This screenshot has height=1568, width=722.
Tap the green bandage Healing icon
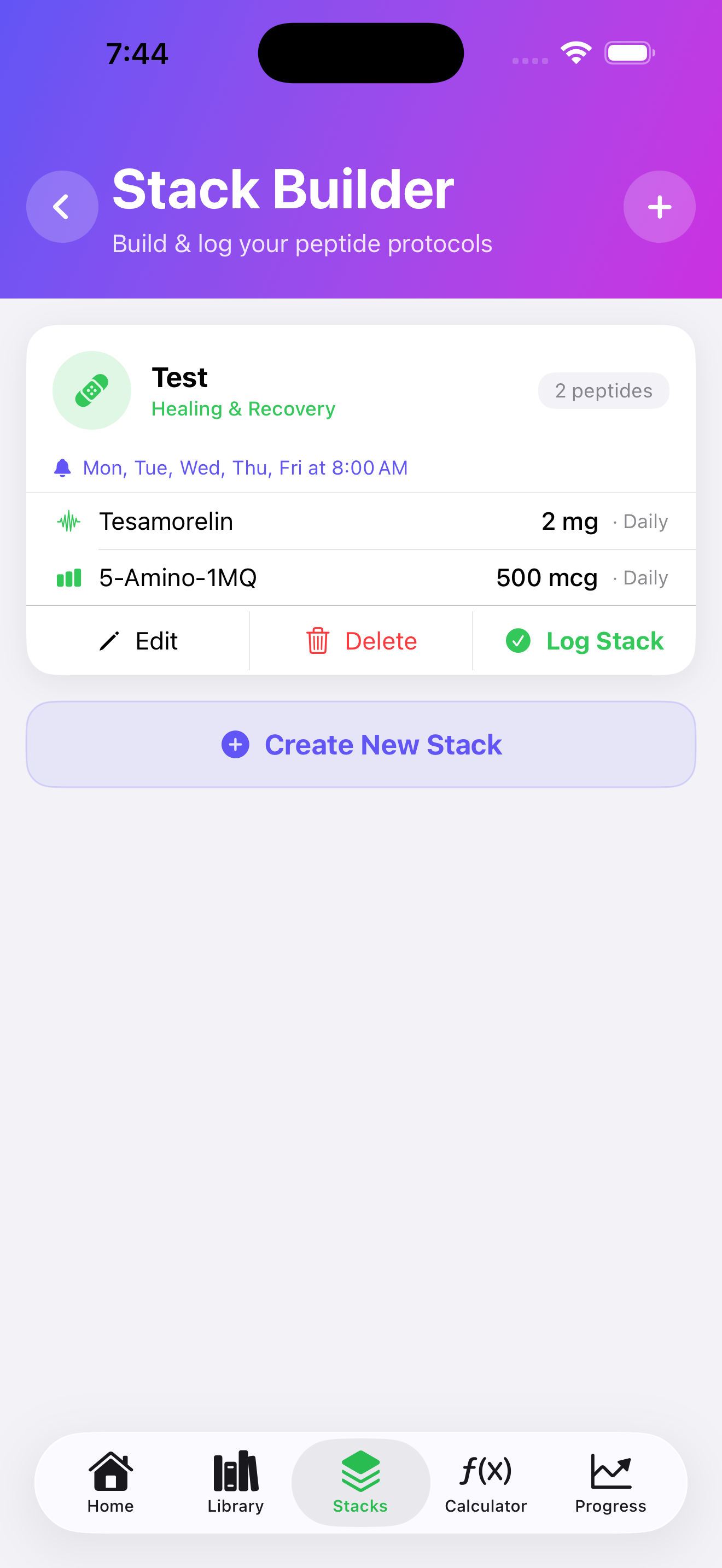point(91,390)
